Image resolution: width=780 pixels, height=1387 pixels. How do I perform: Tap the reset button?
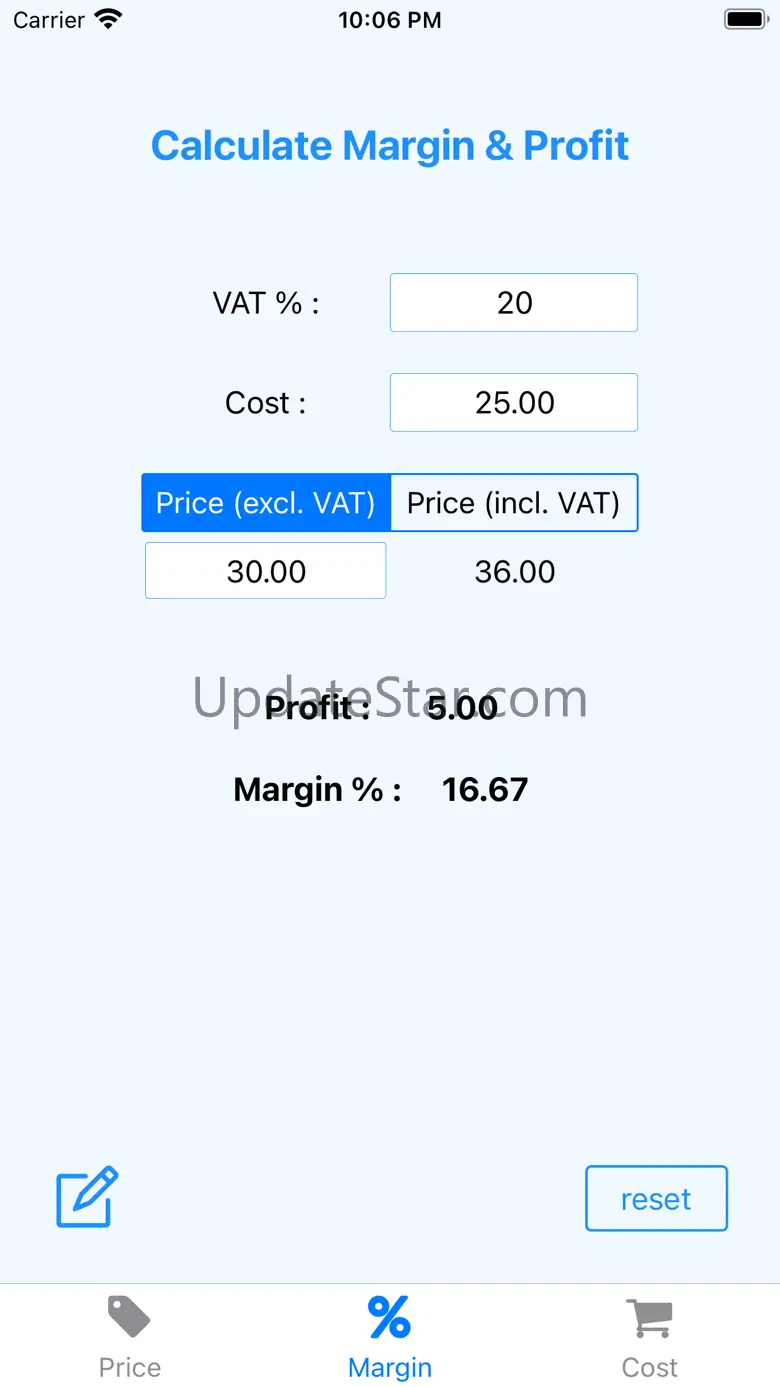point(656,1198)
